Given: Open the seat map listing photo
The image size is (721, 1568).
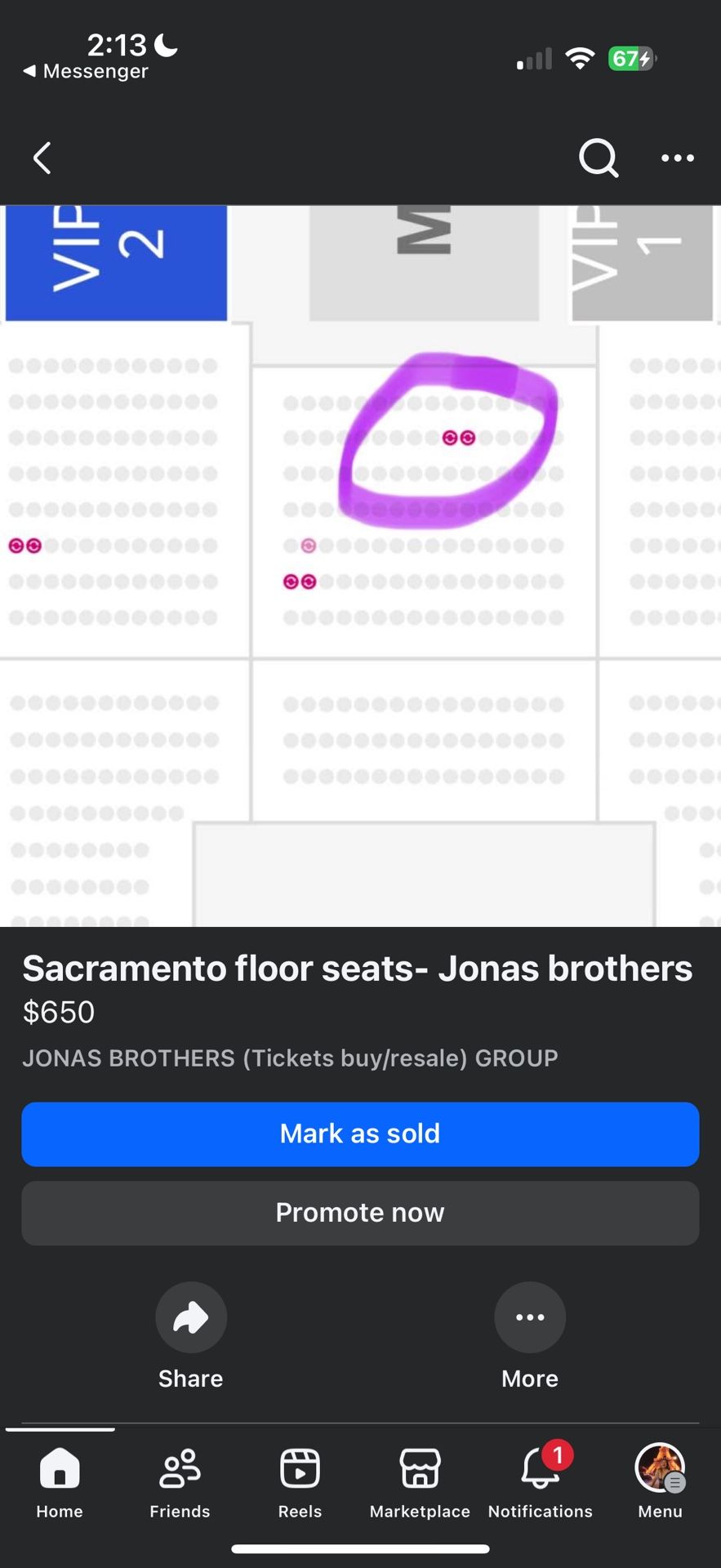Looking at the screenshot, I should (360, 565).
